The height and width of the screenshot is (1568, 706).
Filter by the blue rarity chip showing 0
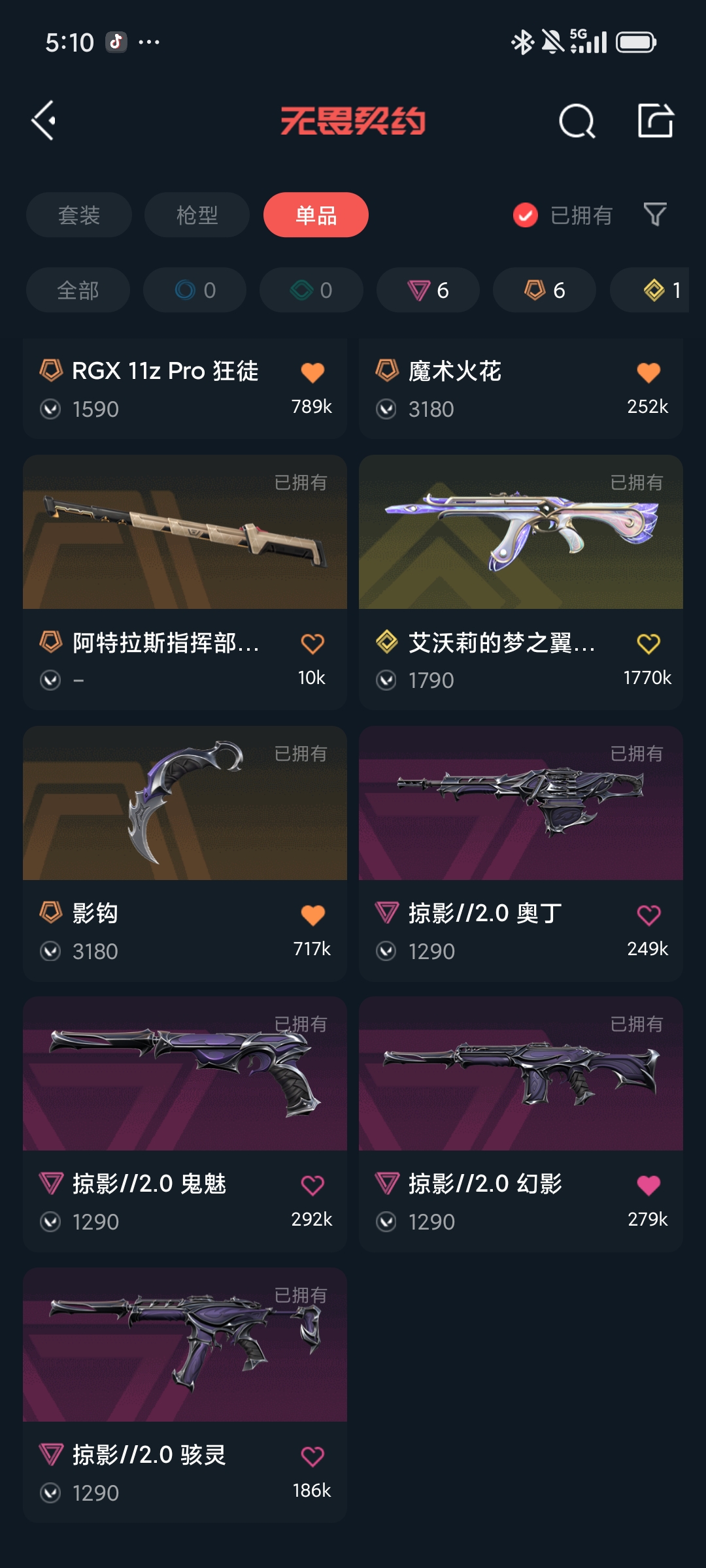(195, 290)
